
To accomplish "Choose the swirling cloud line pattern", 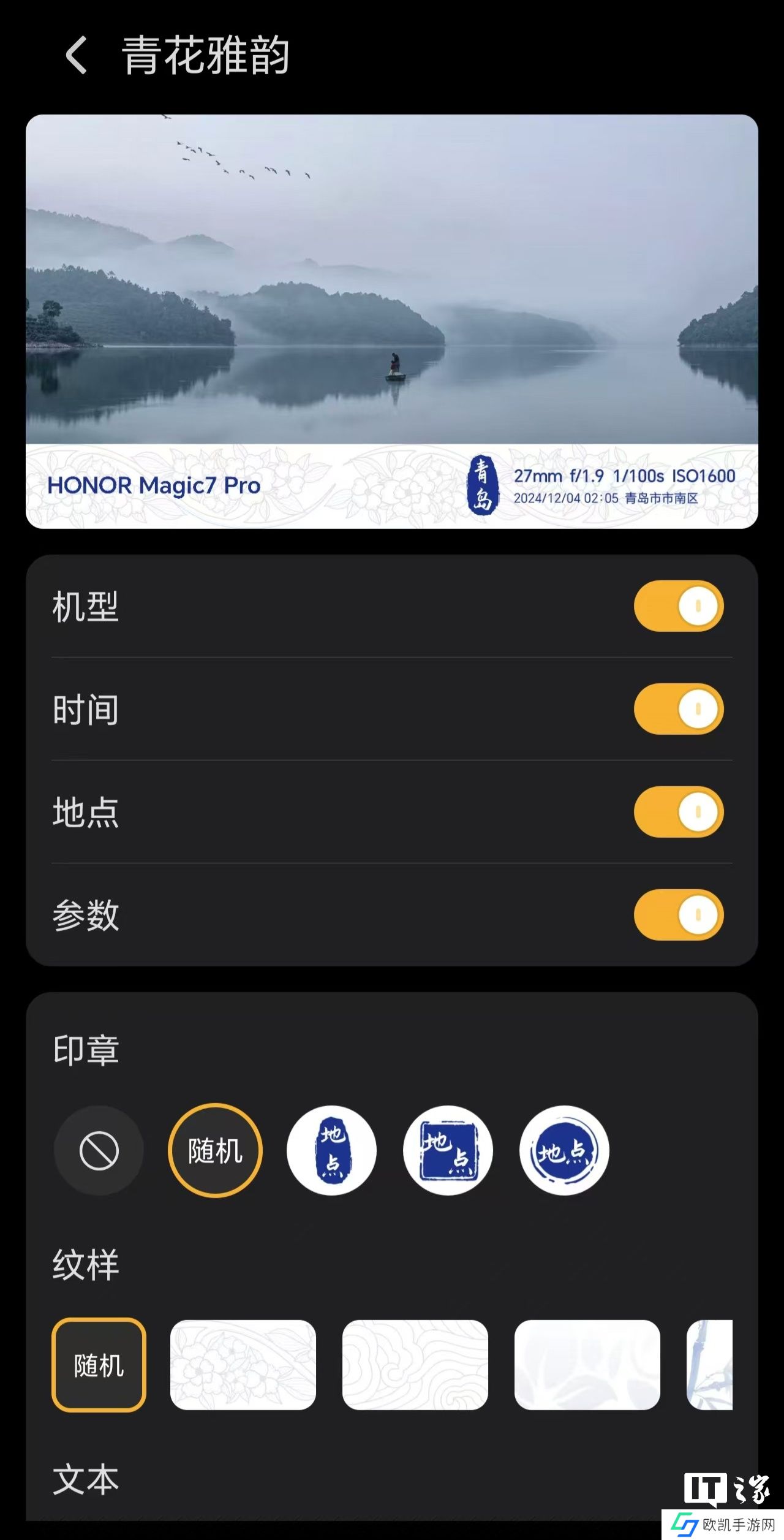I will pos(415,1365).
